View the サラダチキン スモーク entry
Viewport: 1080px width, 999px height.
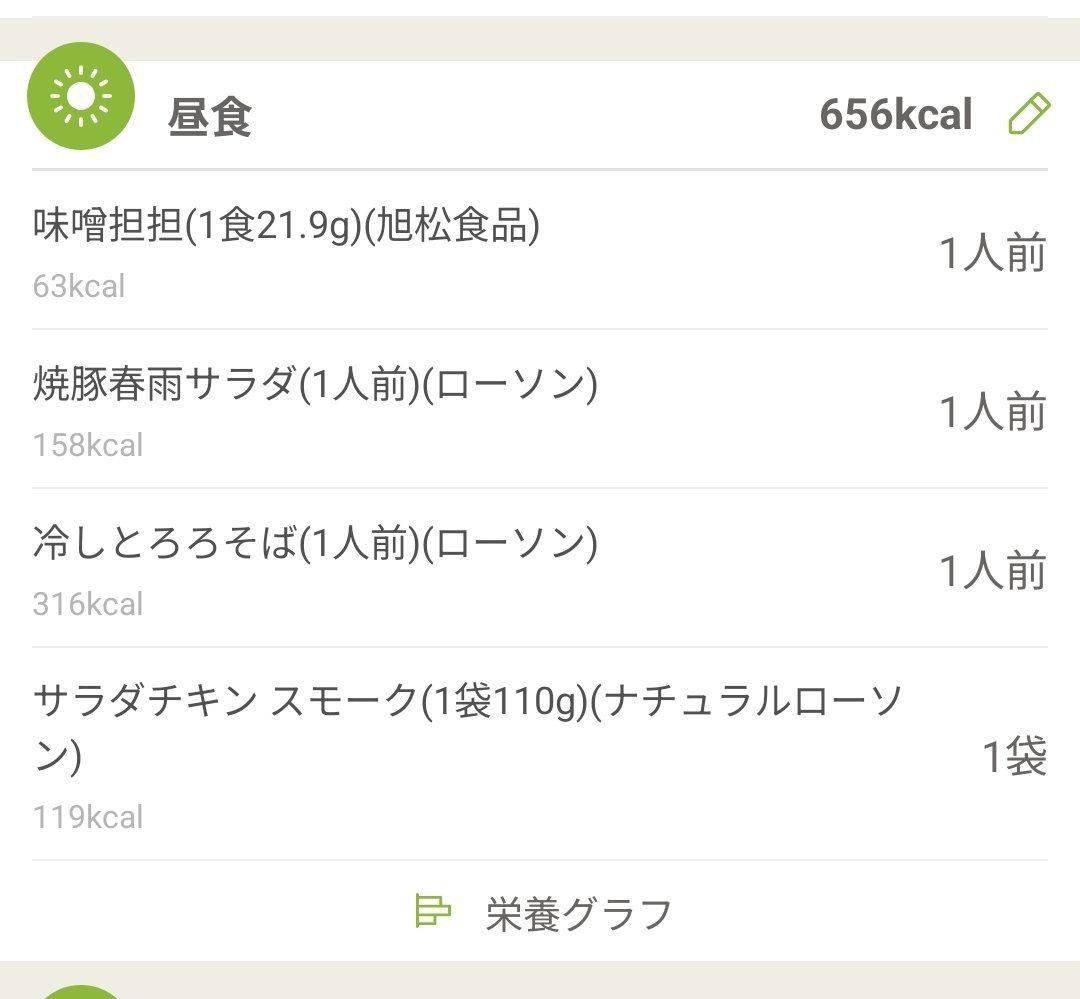(x=540, y=755)
